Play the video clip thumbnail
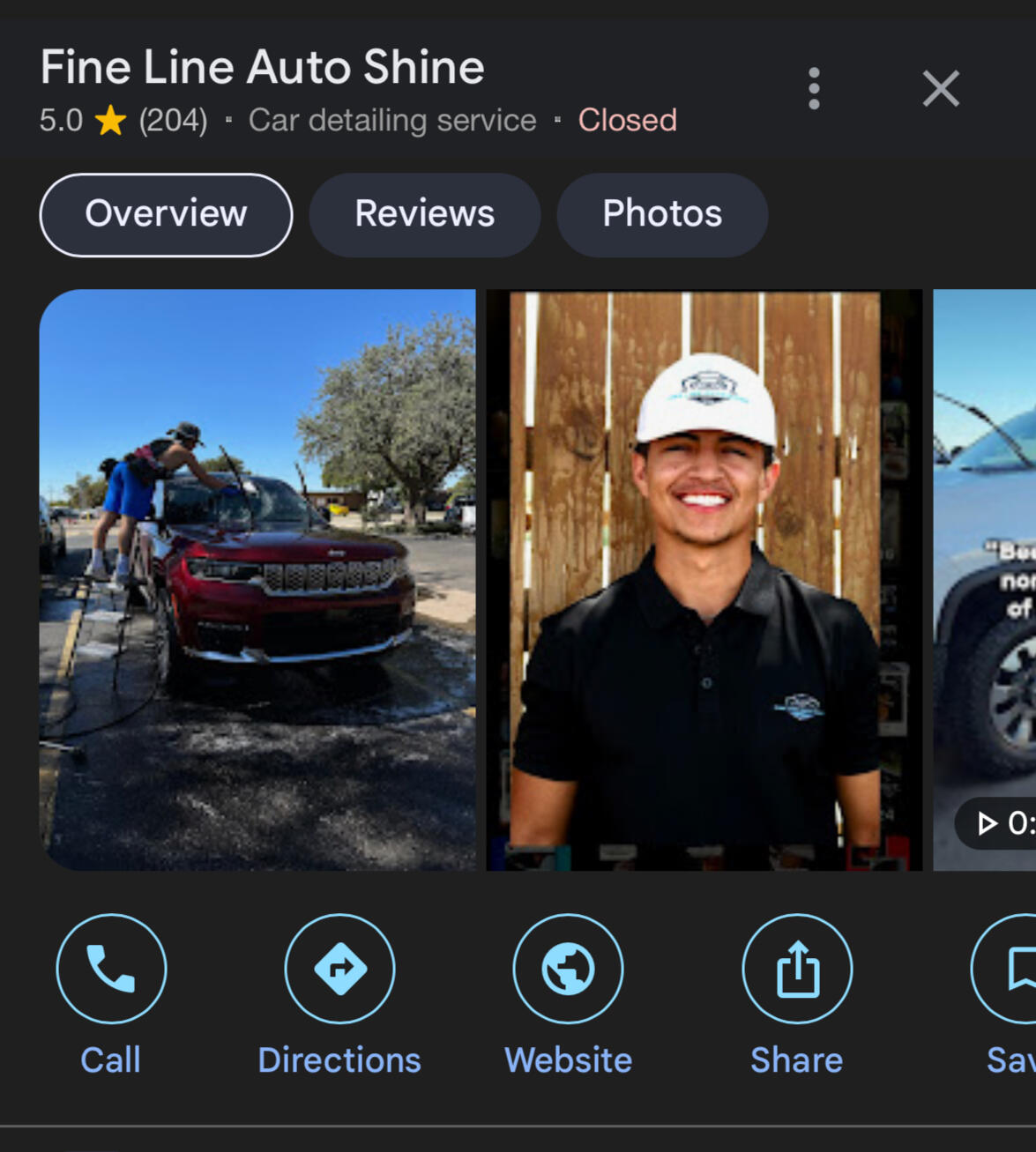The image size is (1036, 1152). tap(985, 580)
